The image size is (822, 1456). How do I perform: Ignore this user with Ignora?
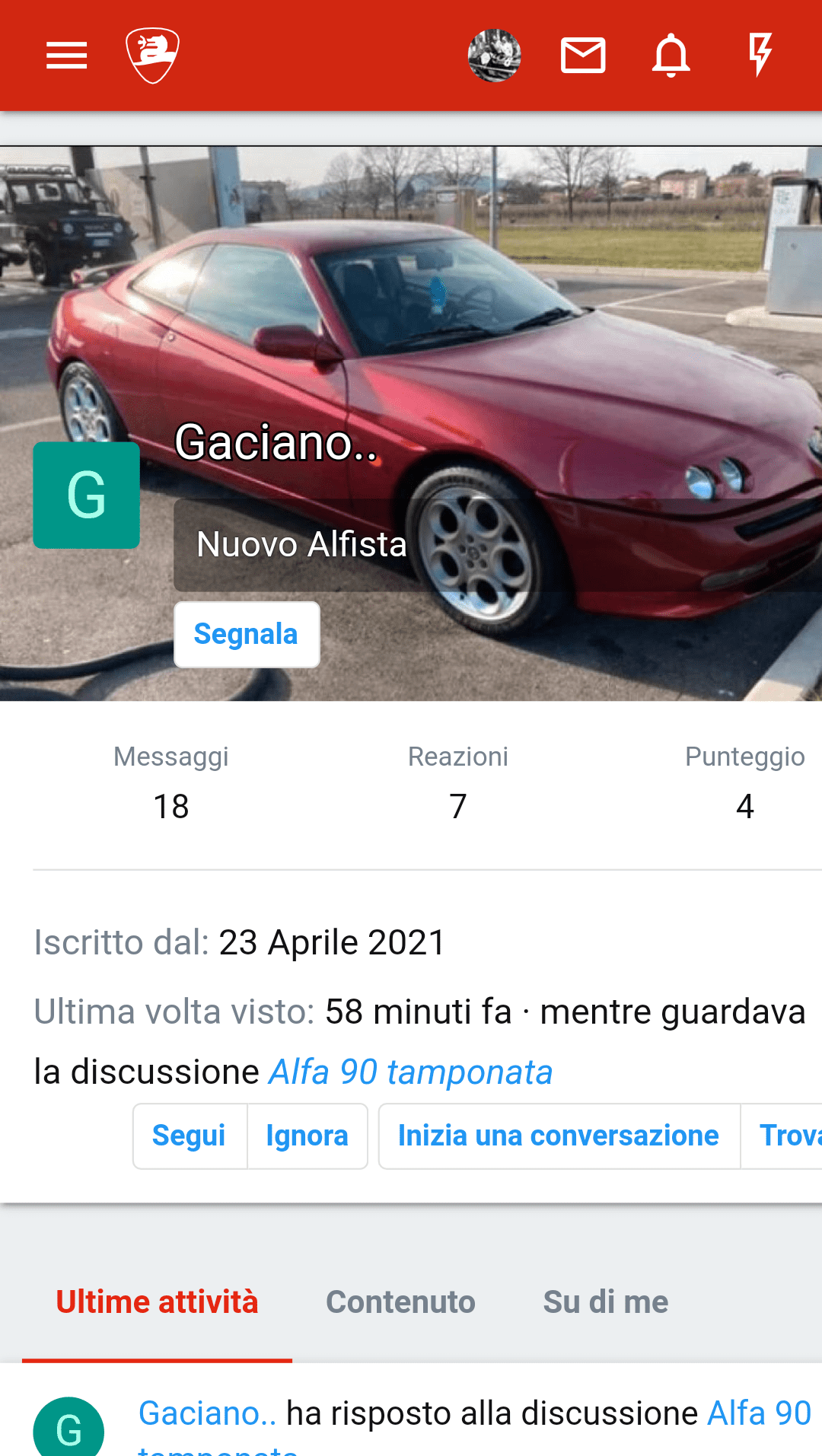coord(307,1136)
